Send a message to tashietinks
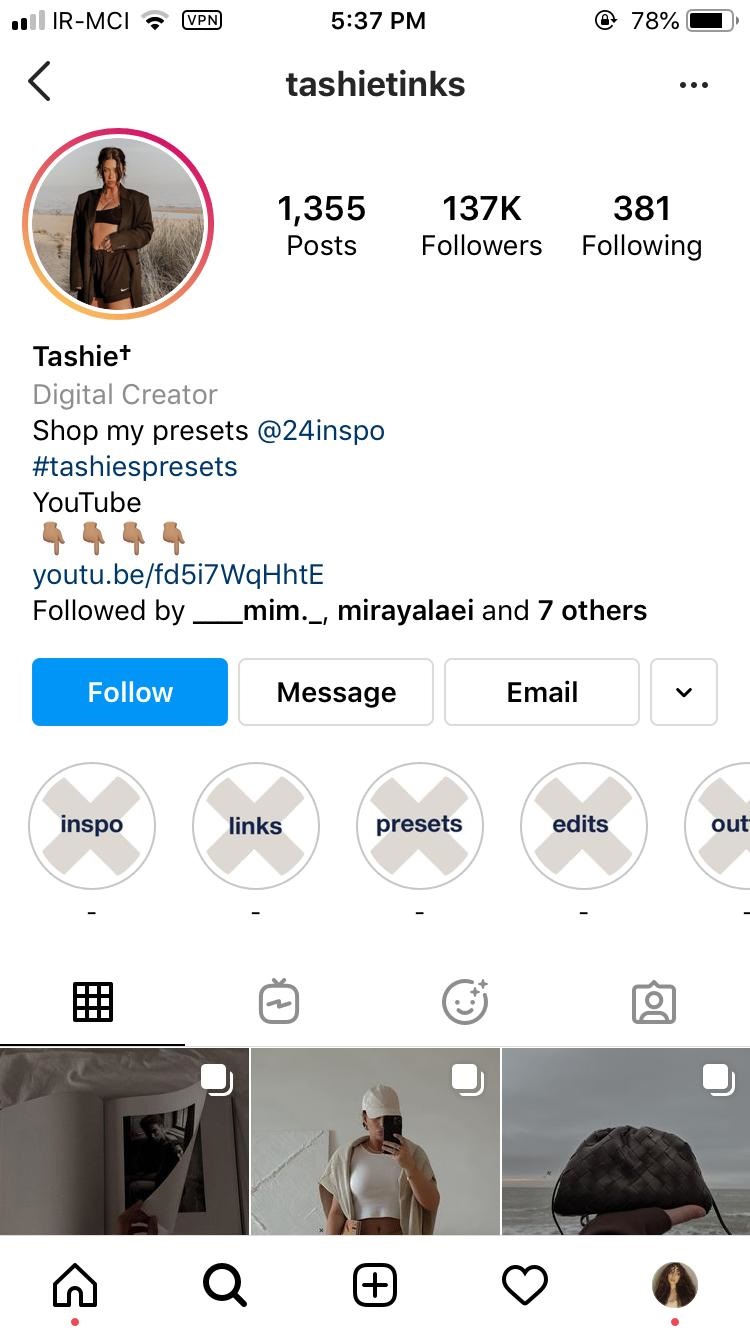 336,692
